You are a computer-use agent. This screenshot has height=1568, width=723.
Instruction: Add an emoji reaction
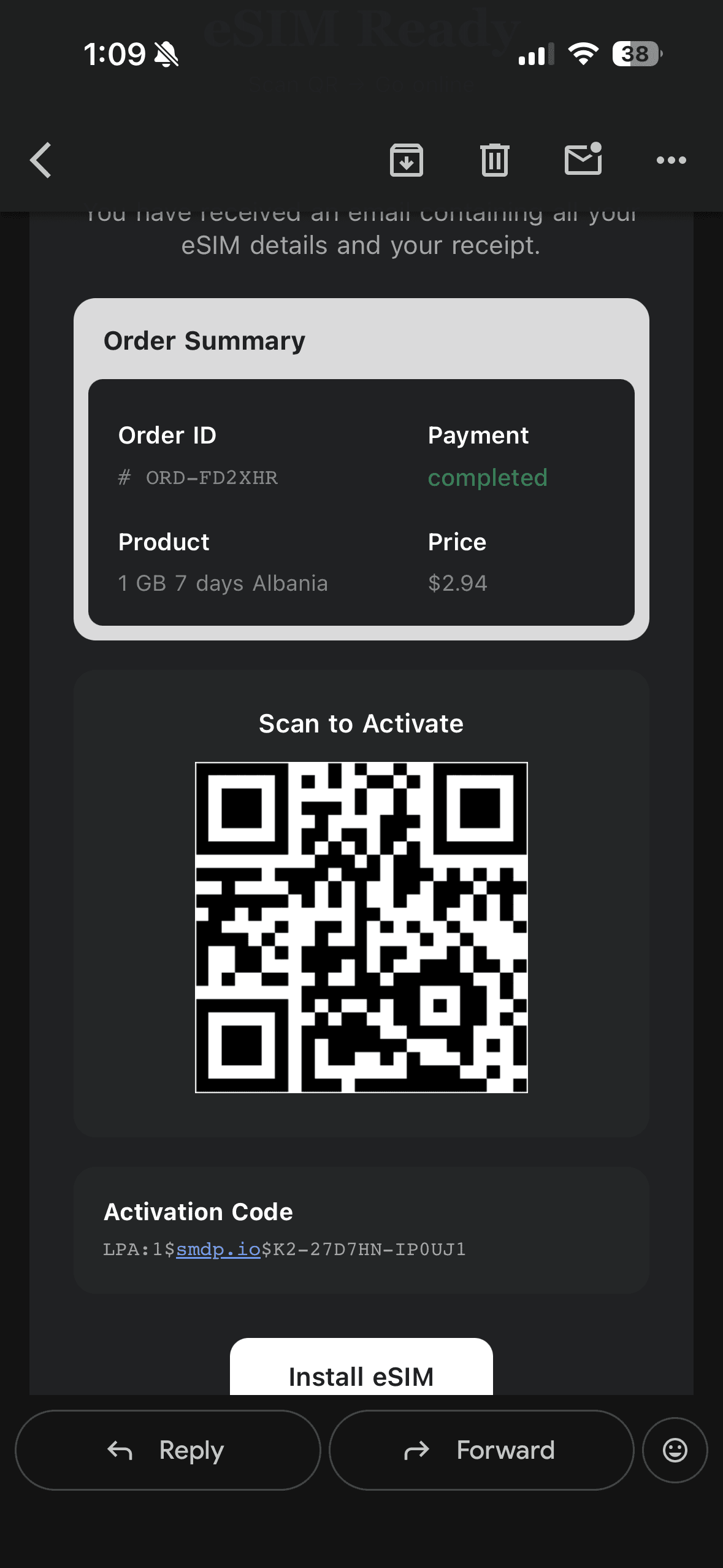click(x=675, y=1450)
